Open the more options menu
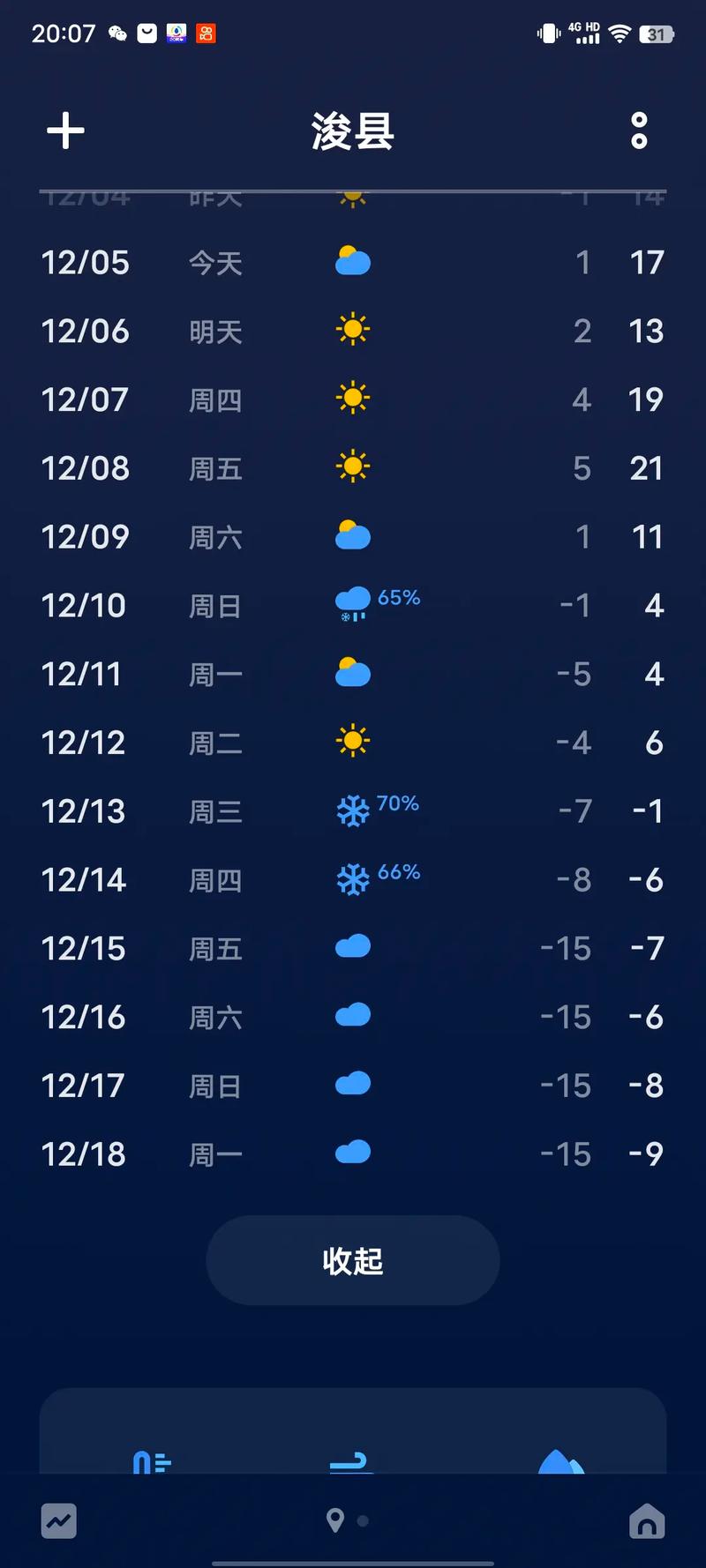Image resolution: width=706 pixels, height=1568 pixels. (x=639, y=131)
